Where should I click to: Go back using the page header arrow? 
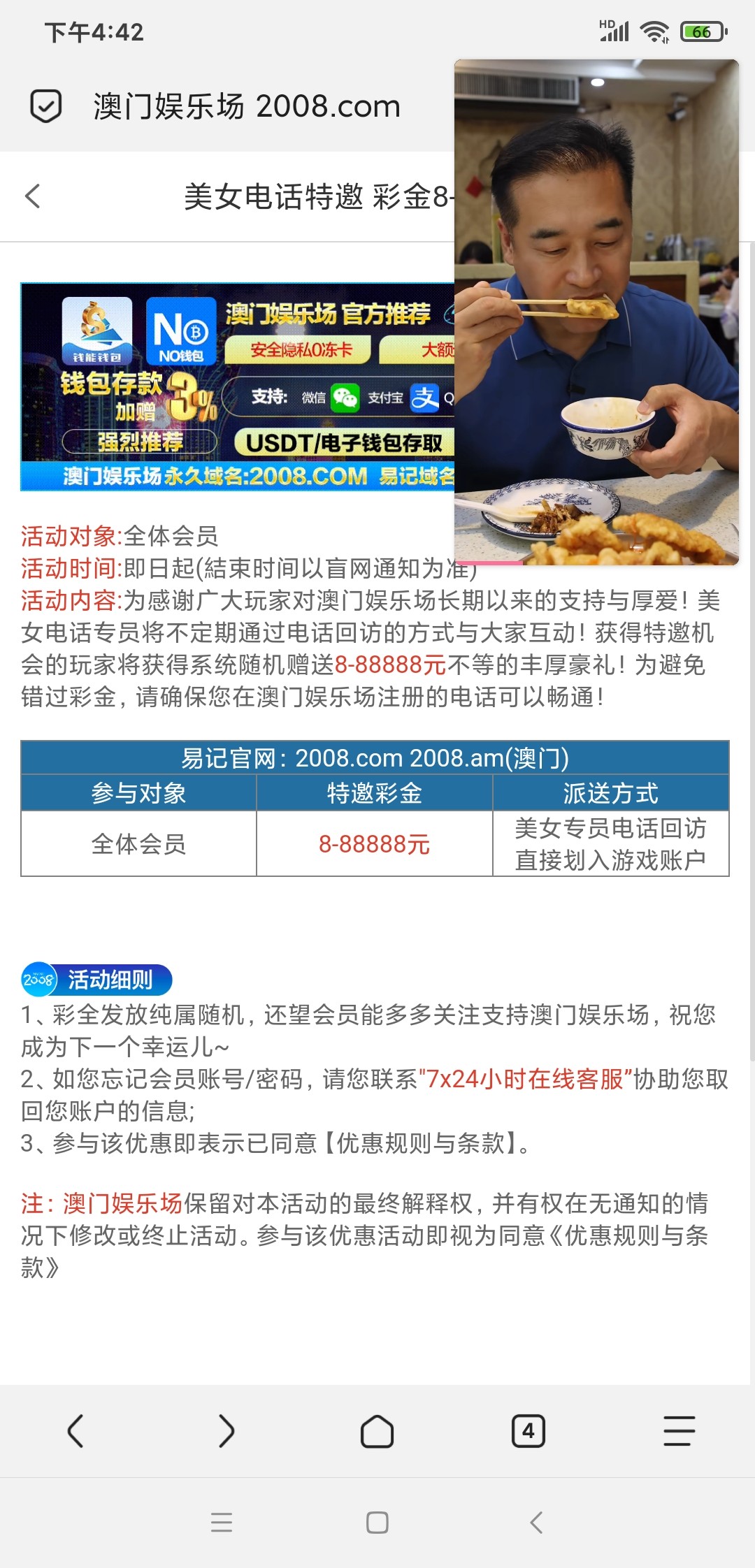click(x=33, y=196)
